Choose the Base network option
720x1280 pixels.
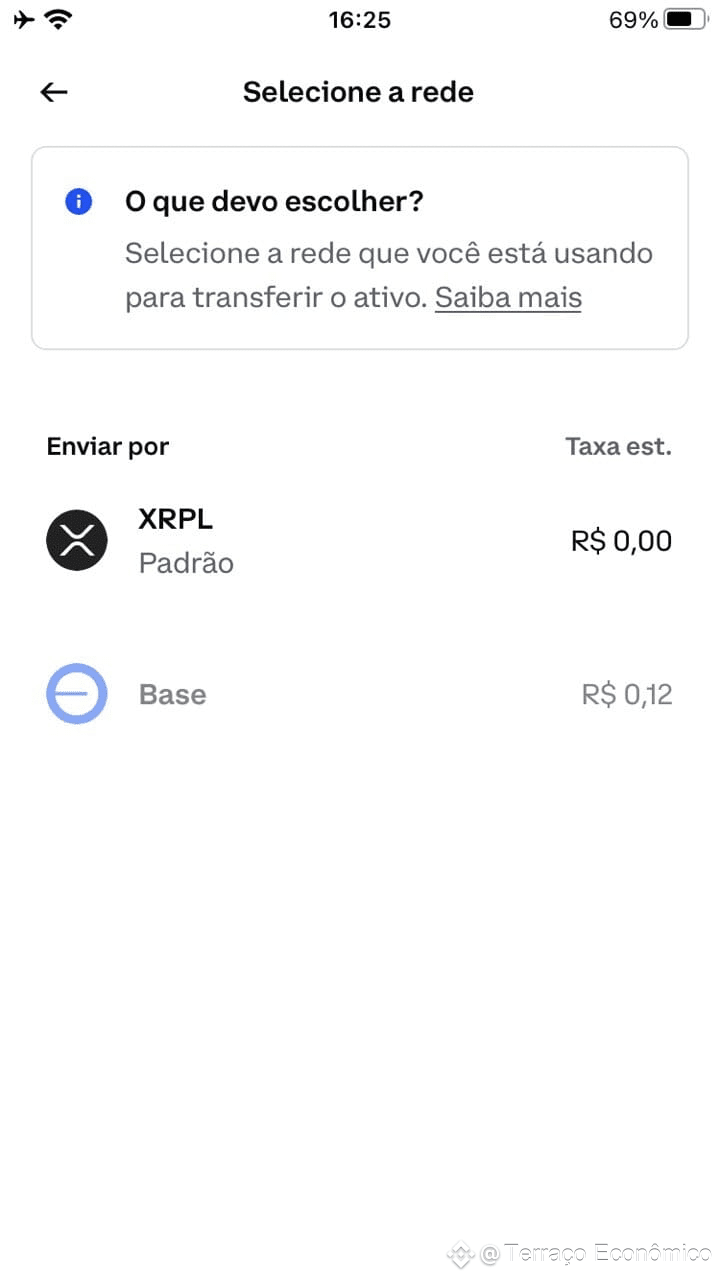pos(360,694)
